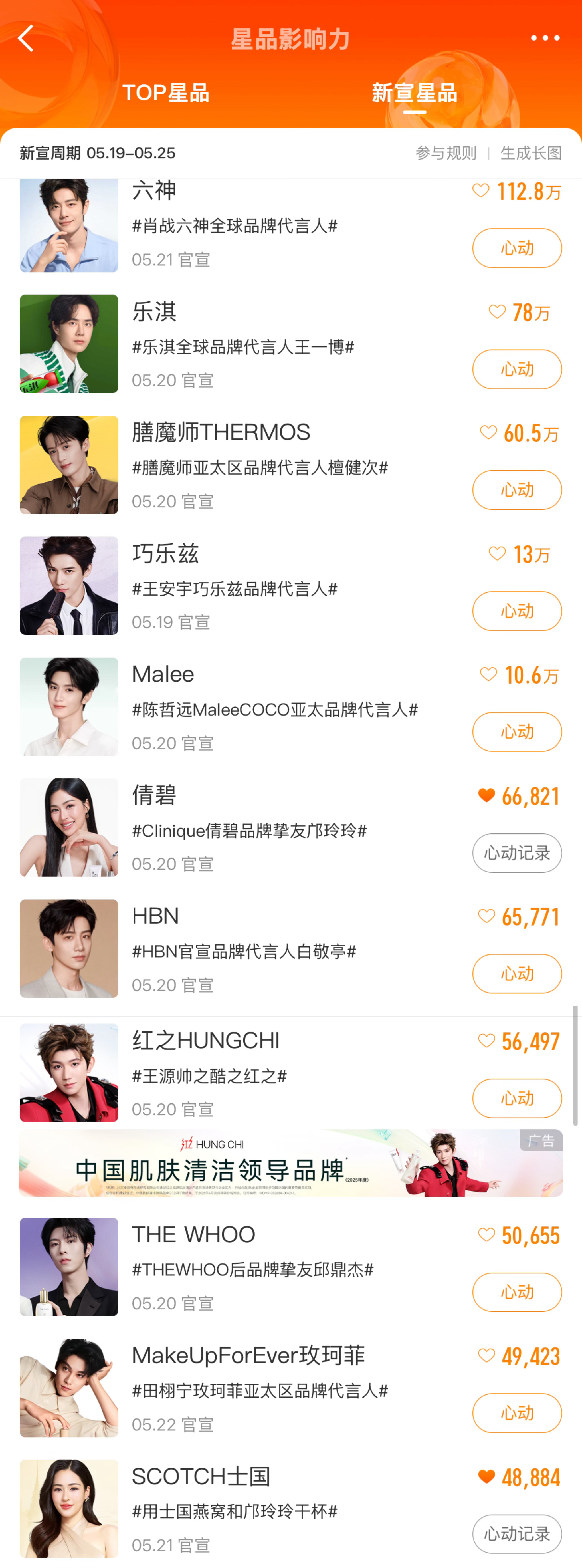View 心动记录 for SCOTCH士国
The height and width of the screenshot is (1568, 582).
click(517, 1534)
